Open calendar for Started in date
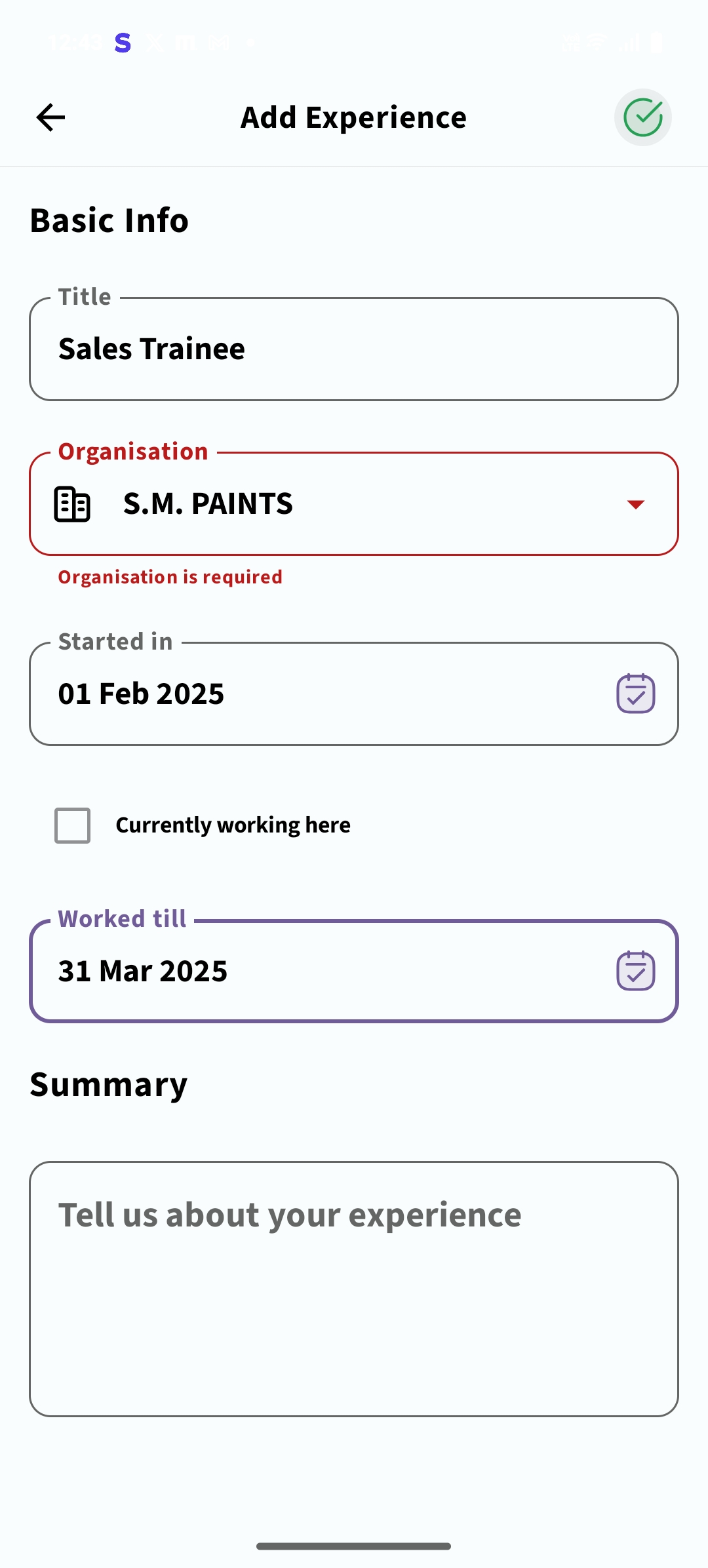The width and height of the screenshot is (708, 1568). (635, 694)
